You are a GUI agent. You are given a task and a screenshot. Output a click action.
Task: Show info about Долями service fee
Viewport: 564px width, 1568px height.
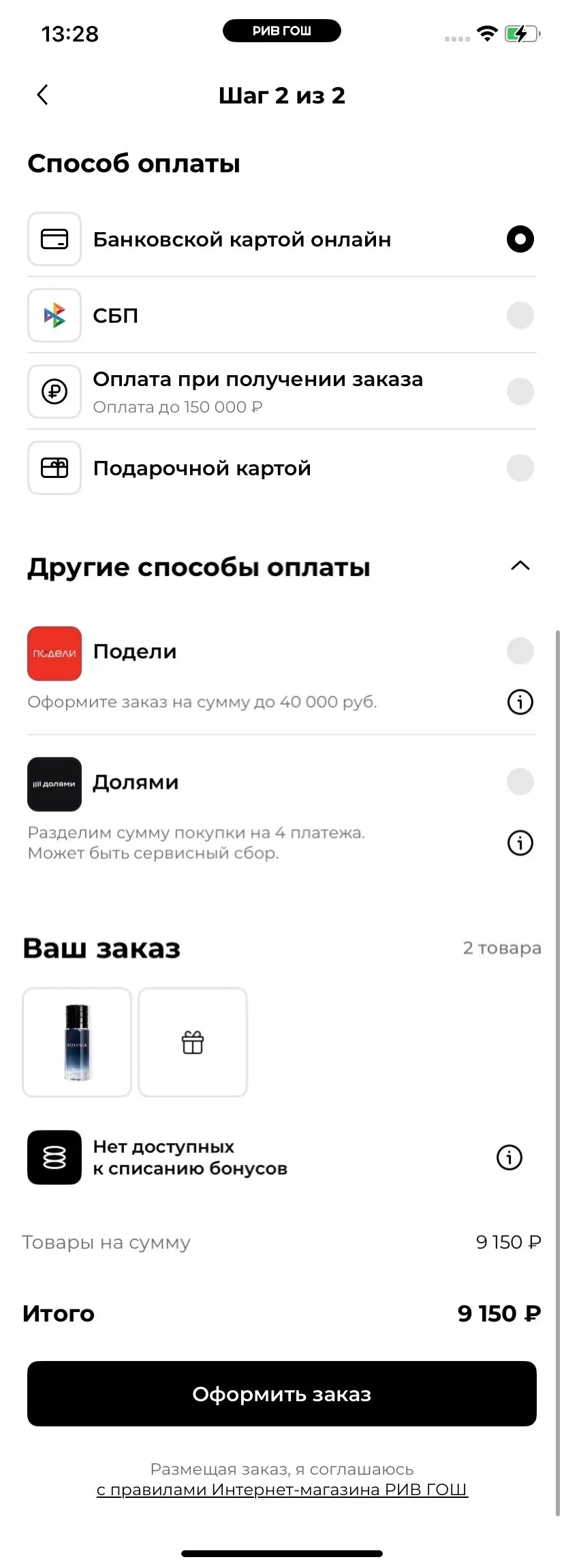(x=520, y=843)
